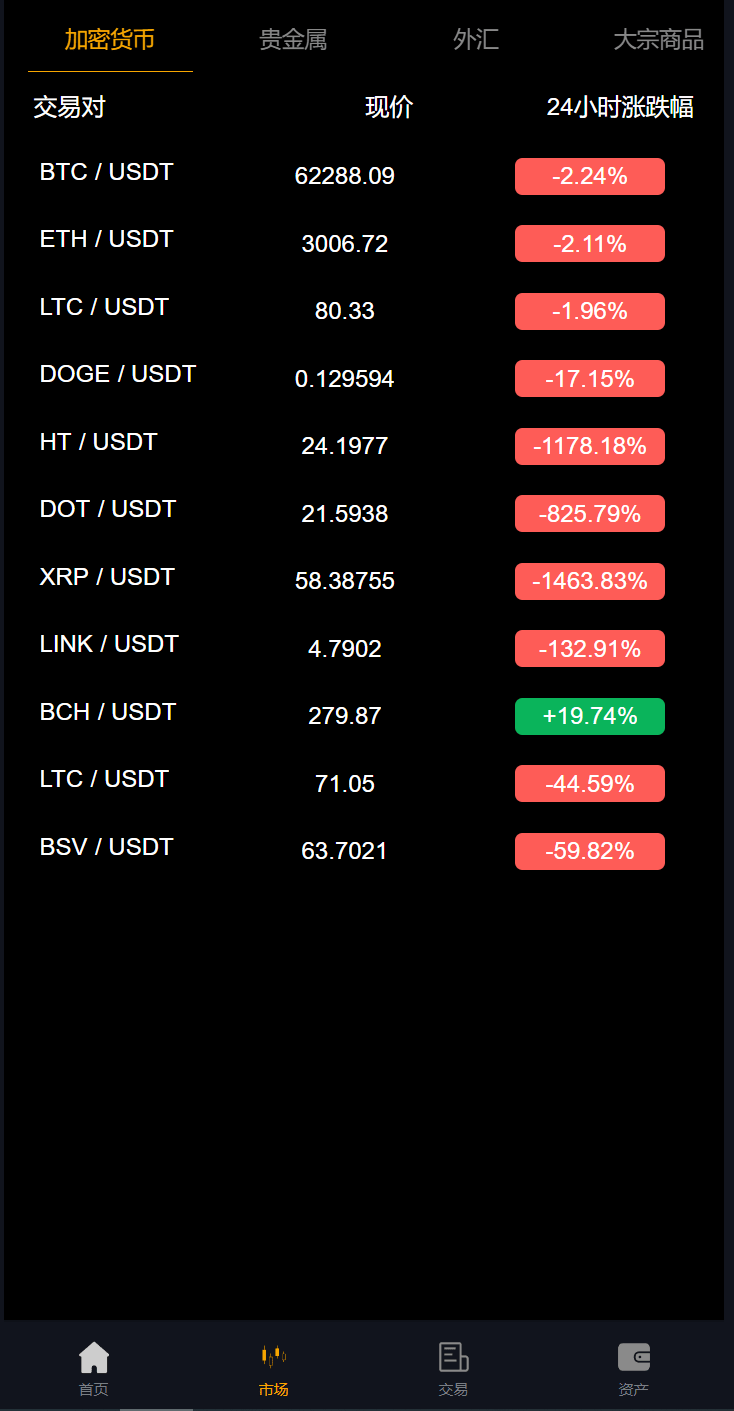This screenshot has width=734, height=1411.
Task: Tap the 市场 market tab
Action: 273,1368
